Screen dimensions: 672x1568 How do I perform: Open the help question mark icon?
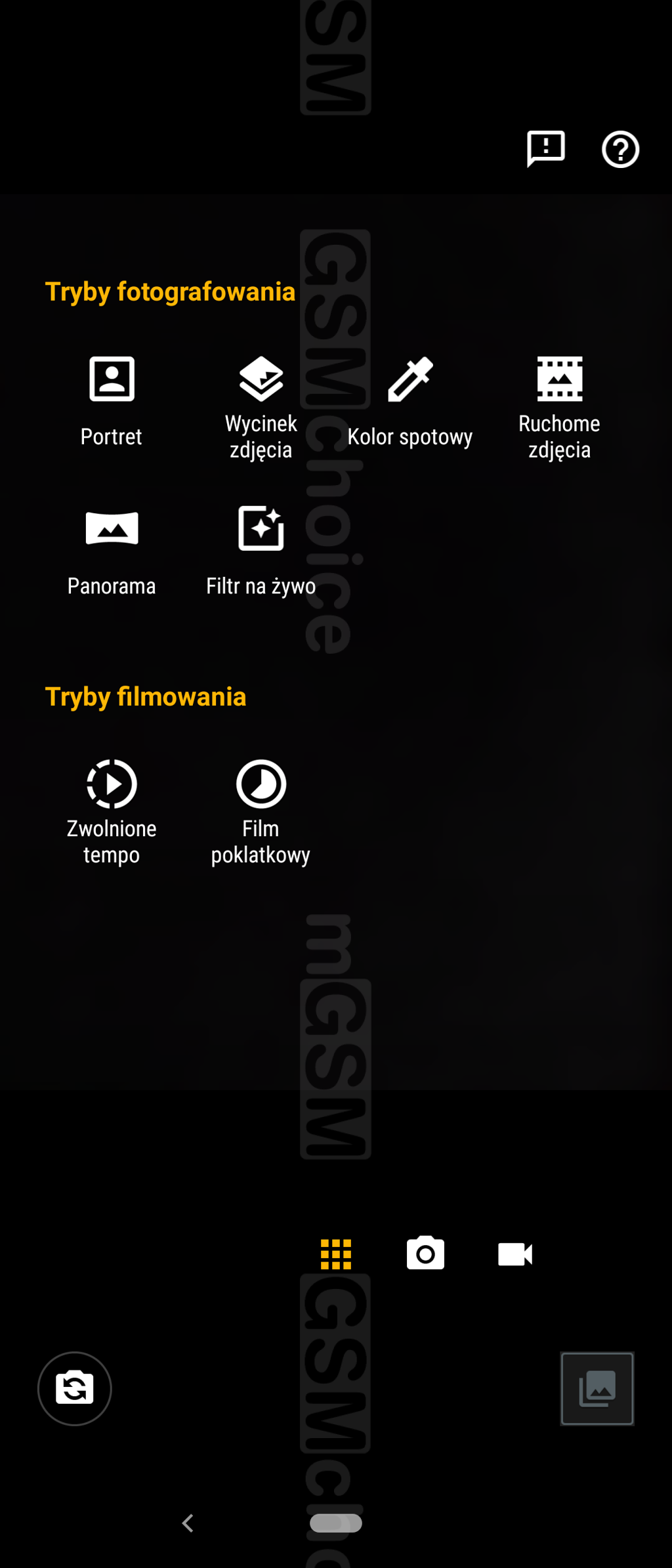pyautogui.click(x=620, y=150)
